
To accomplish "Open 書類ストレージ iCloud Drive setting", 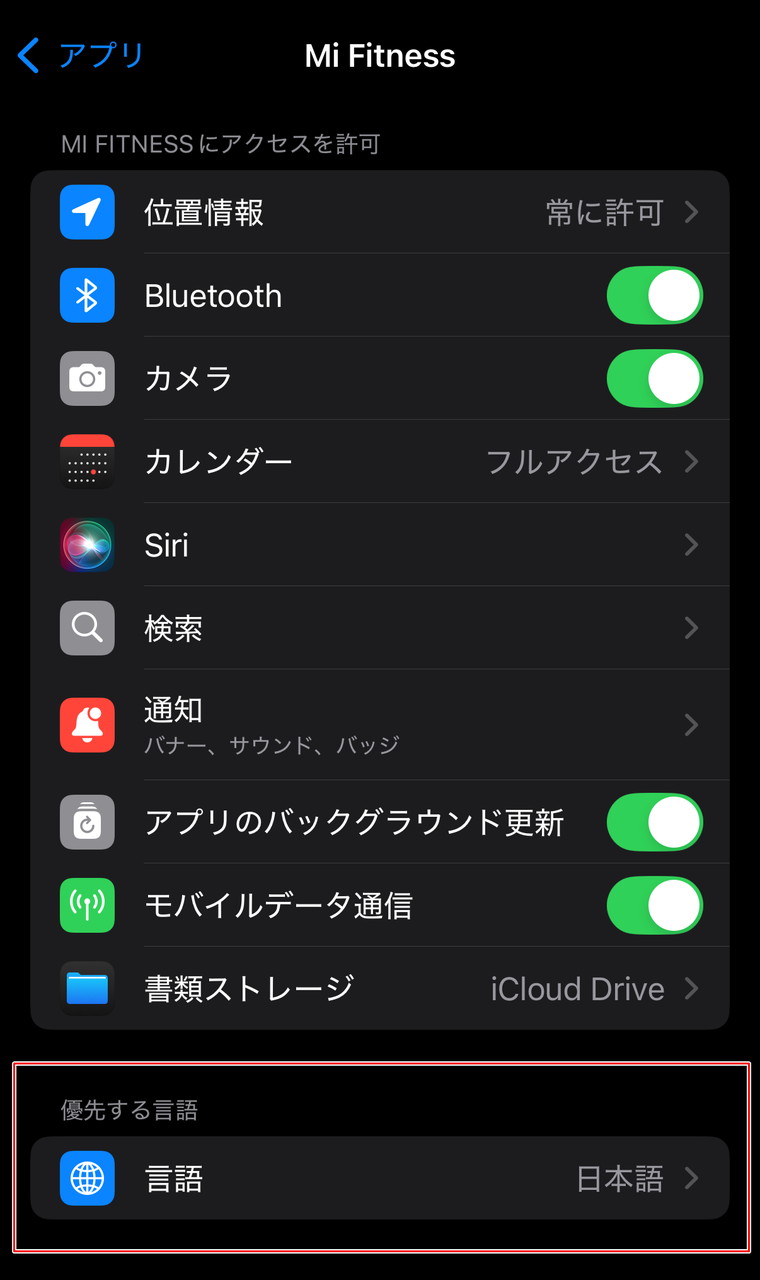I will tap(380, 989).
